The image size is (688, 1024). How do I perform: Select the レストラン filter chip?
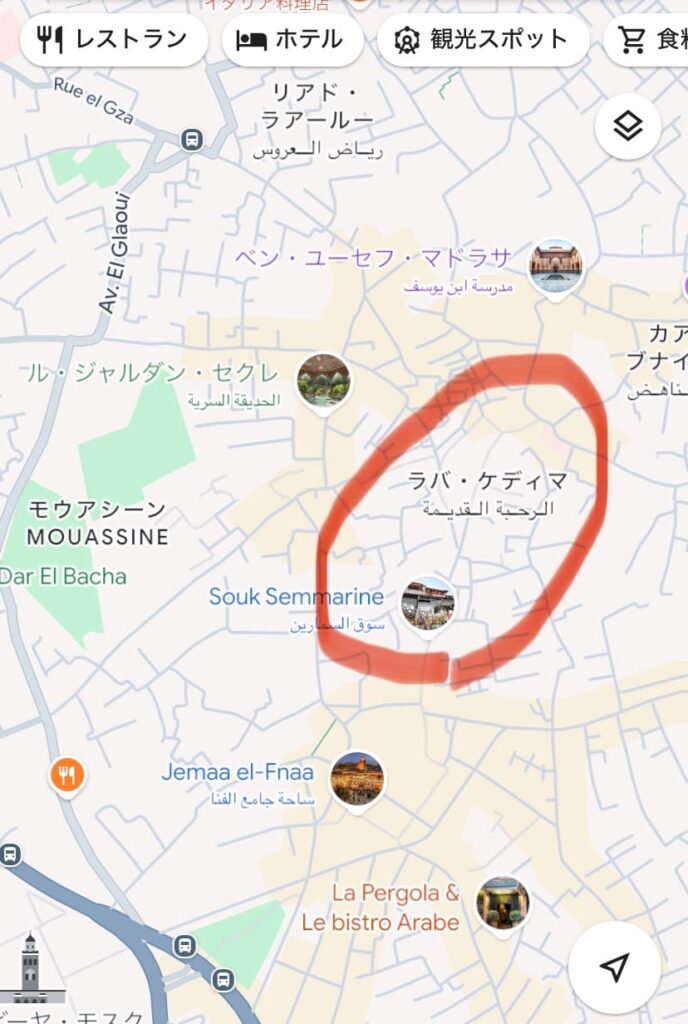[113, 40]
